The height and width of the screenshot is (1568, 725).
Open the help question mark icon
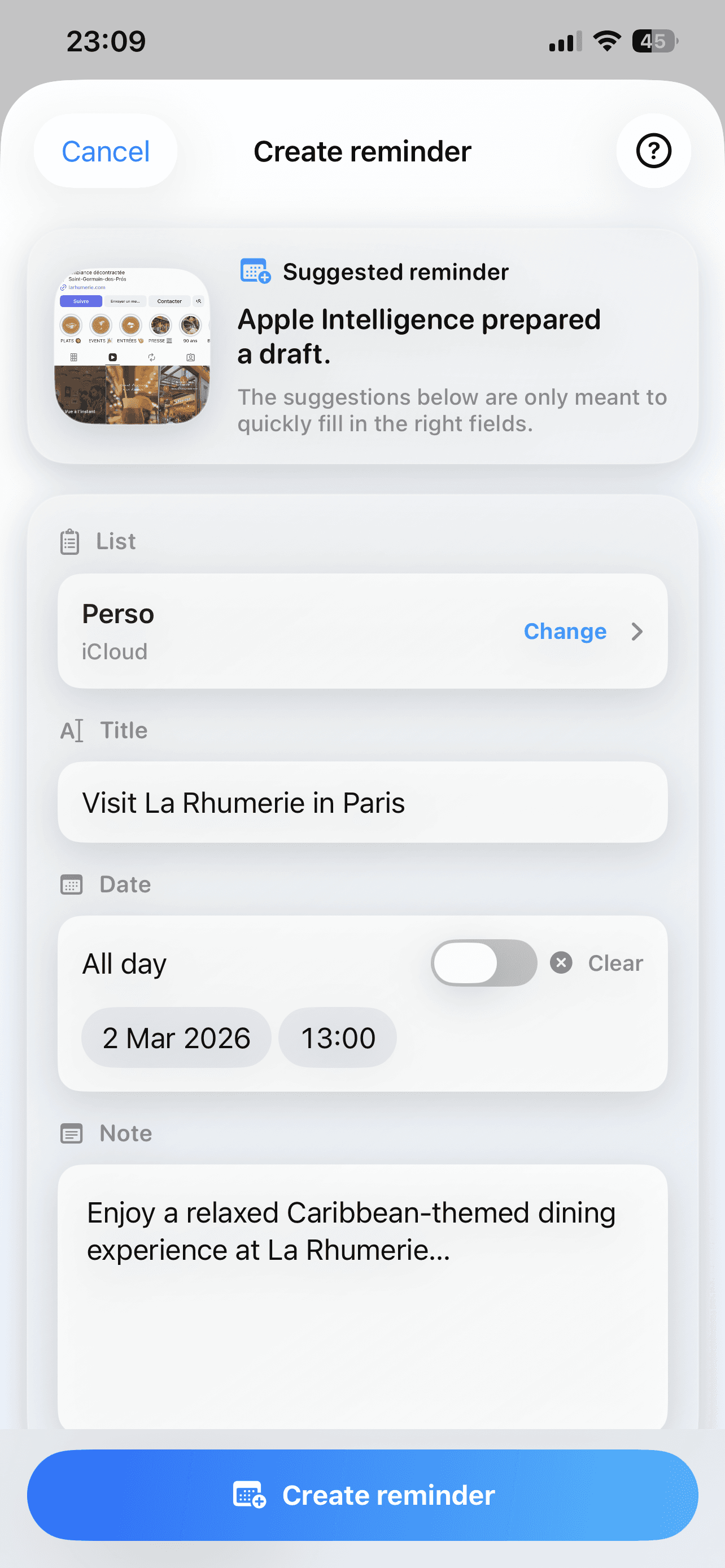click(x=653, y=151)
